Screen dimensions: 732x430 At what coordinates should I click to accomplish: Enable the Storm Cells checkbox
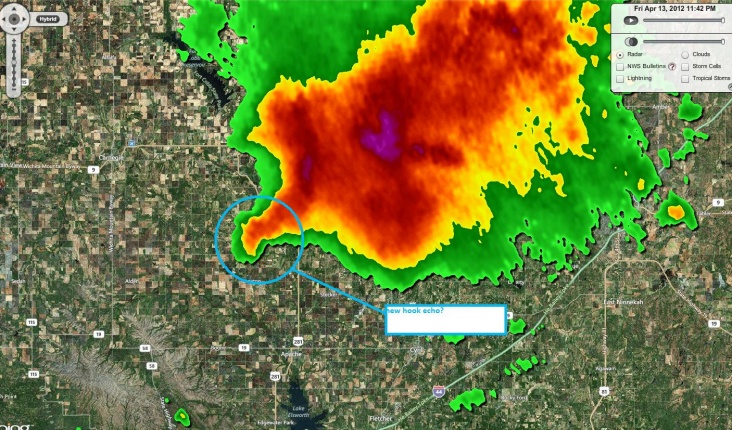(685, 66)
